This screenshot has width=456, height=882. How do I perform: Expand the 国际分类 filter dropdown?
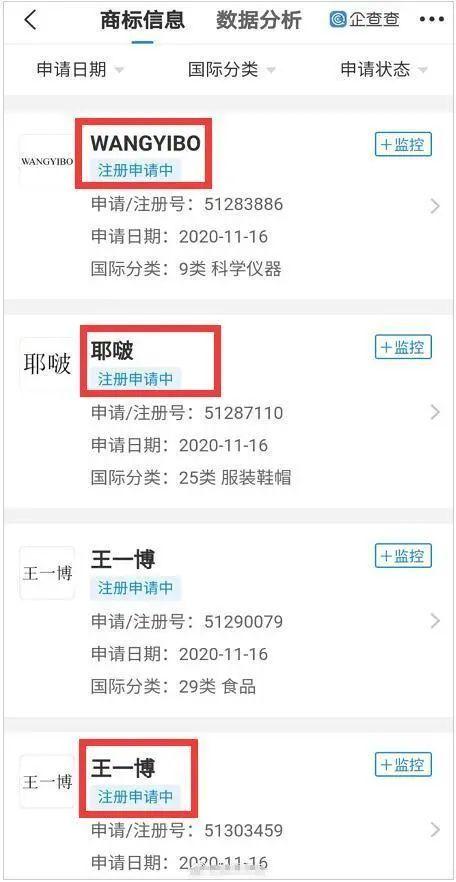[x=232, y=69]
